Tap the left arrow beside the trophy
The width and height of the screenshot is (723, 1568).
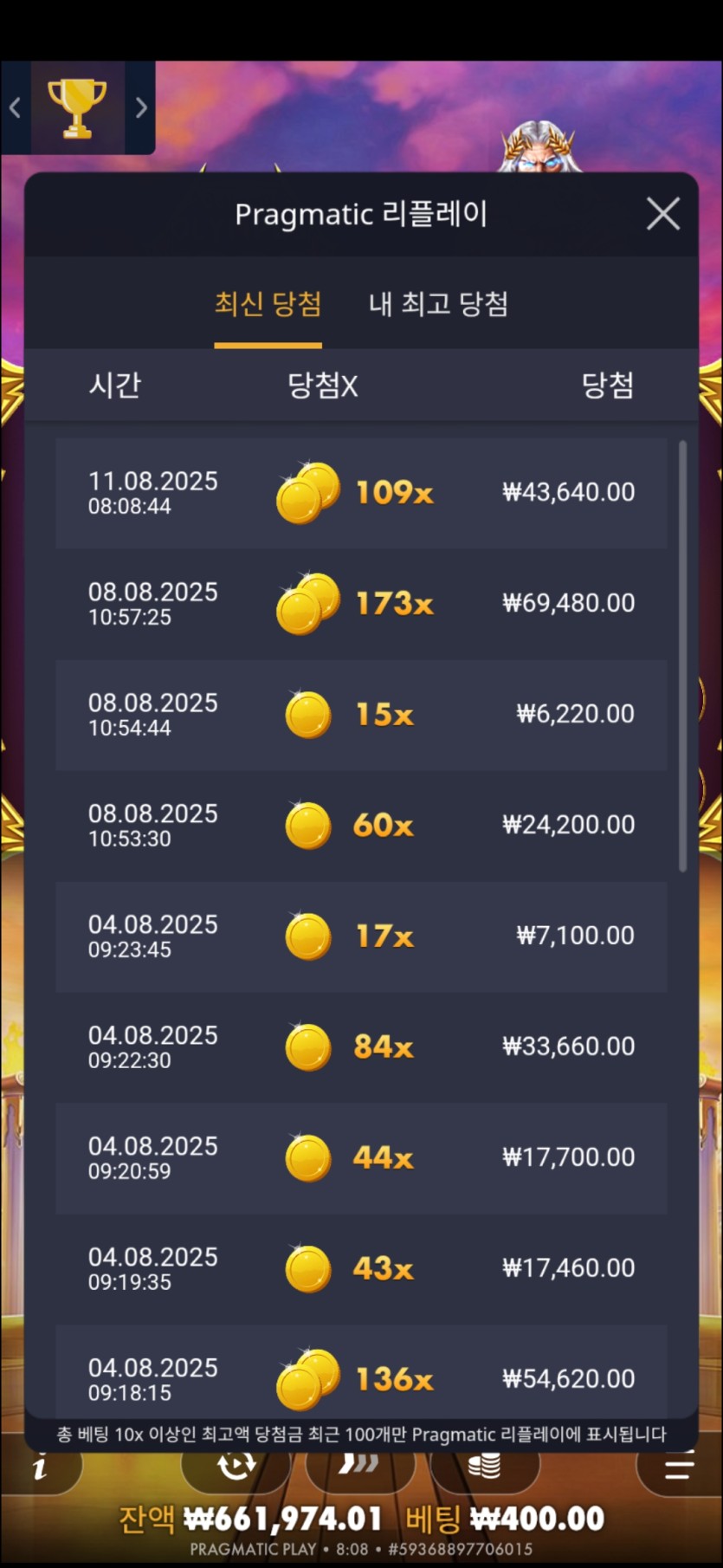tap(15, 108)
